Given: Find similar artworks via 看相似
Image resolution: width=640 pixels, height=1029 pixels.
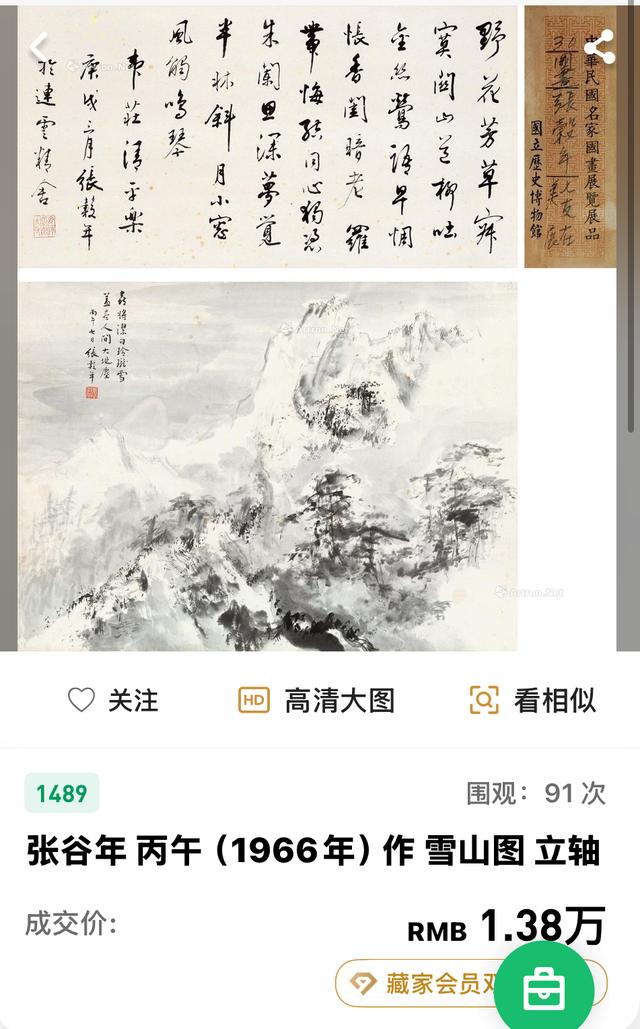Looking at the screenshot, I should click(533, 700).
